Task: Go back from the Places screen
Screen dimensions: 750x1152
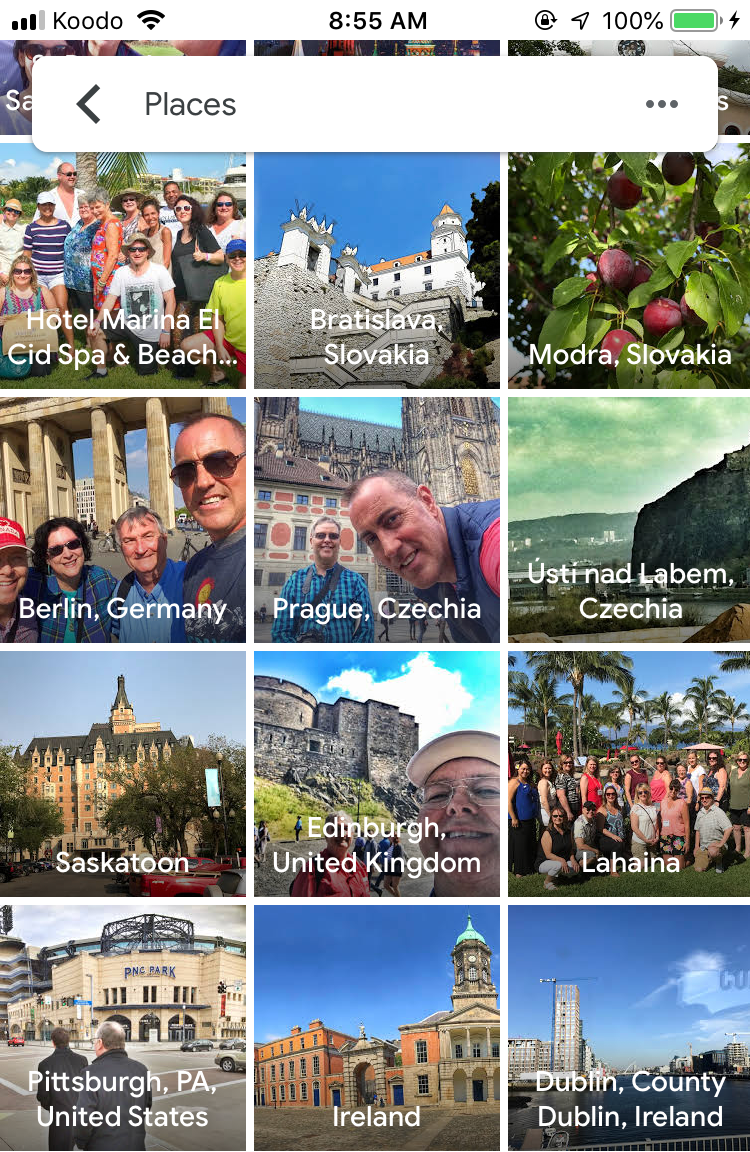Action: (89, 104)
